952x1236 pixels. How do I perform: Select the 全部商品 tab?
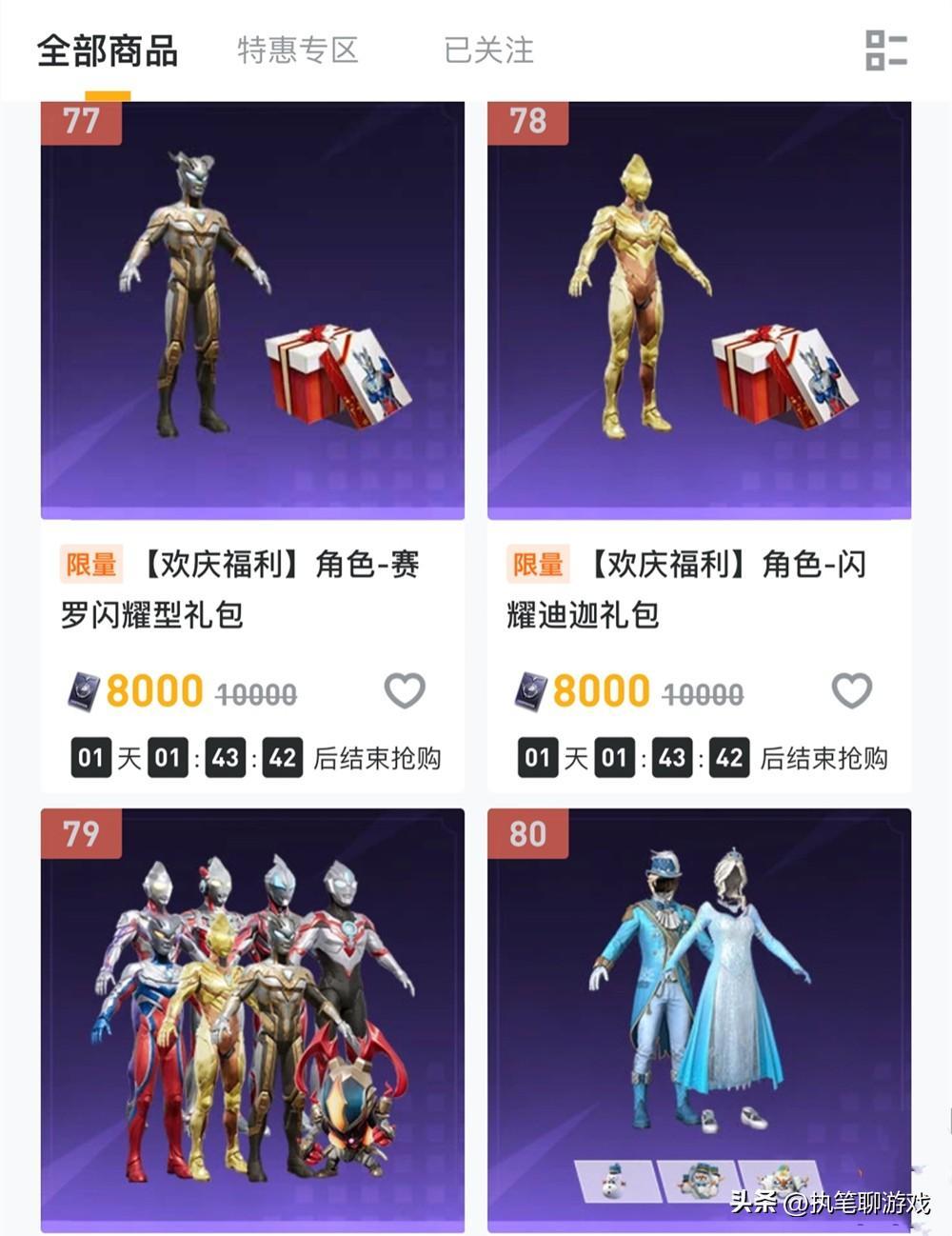click(x=108, y=50)
